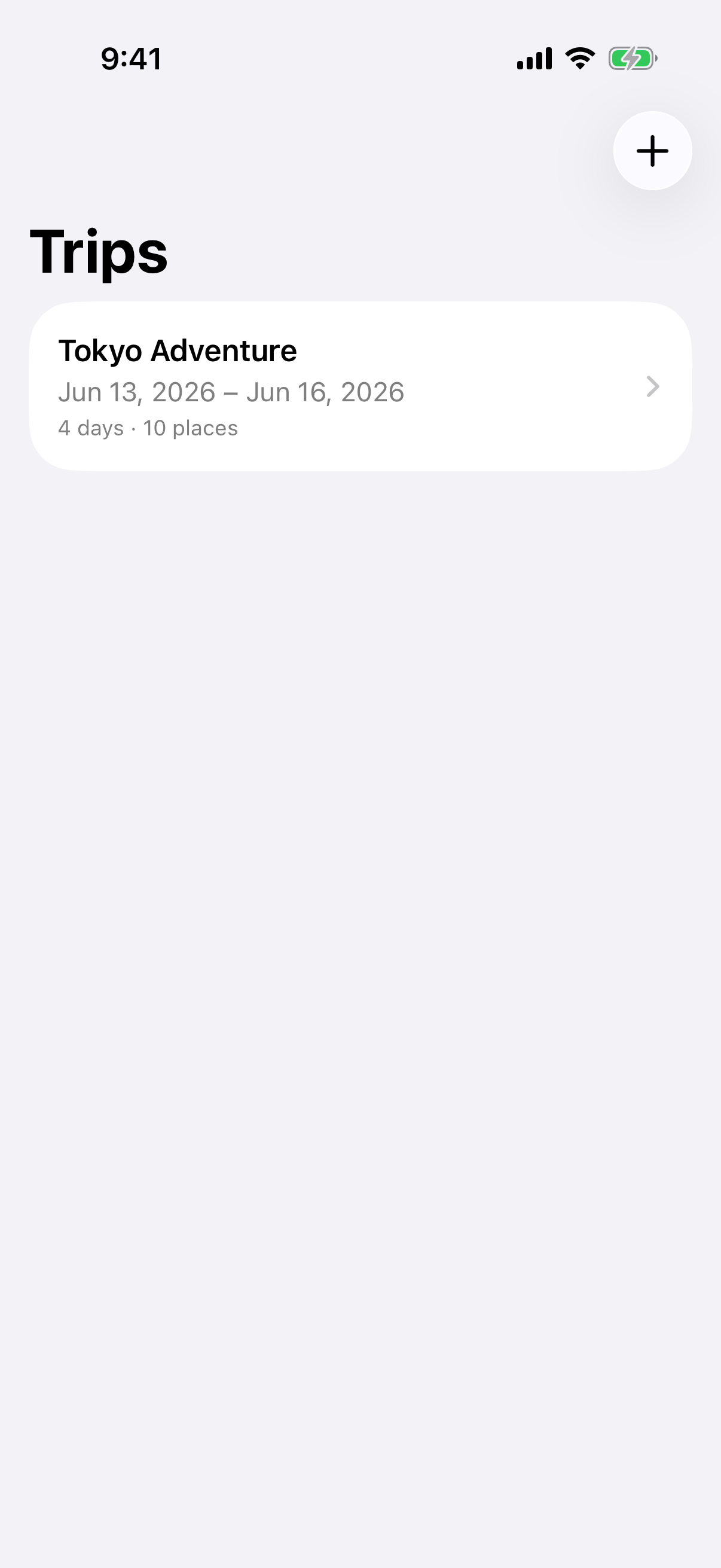This screenshot has height=1568, width=721.
Task: Open the Tokyo Adventure trip
Action: [x=360, y=386]
